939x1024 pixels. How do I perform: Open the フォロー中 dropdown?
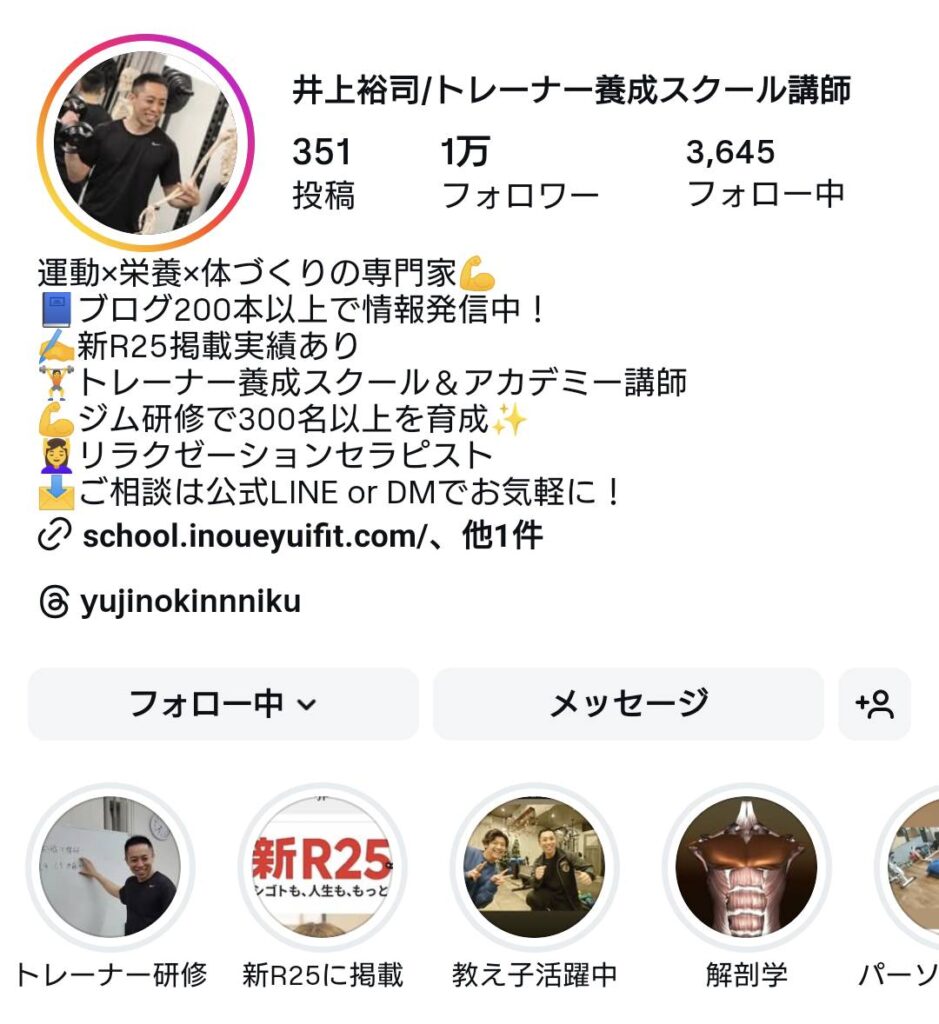pyautogui.click(x=223, y=704)
